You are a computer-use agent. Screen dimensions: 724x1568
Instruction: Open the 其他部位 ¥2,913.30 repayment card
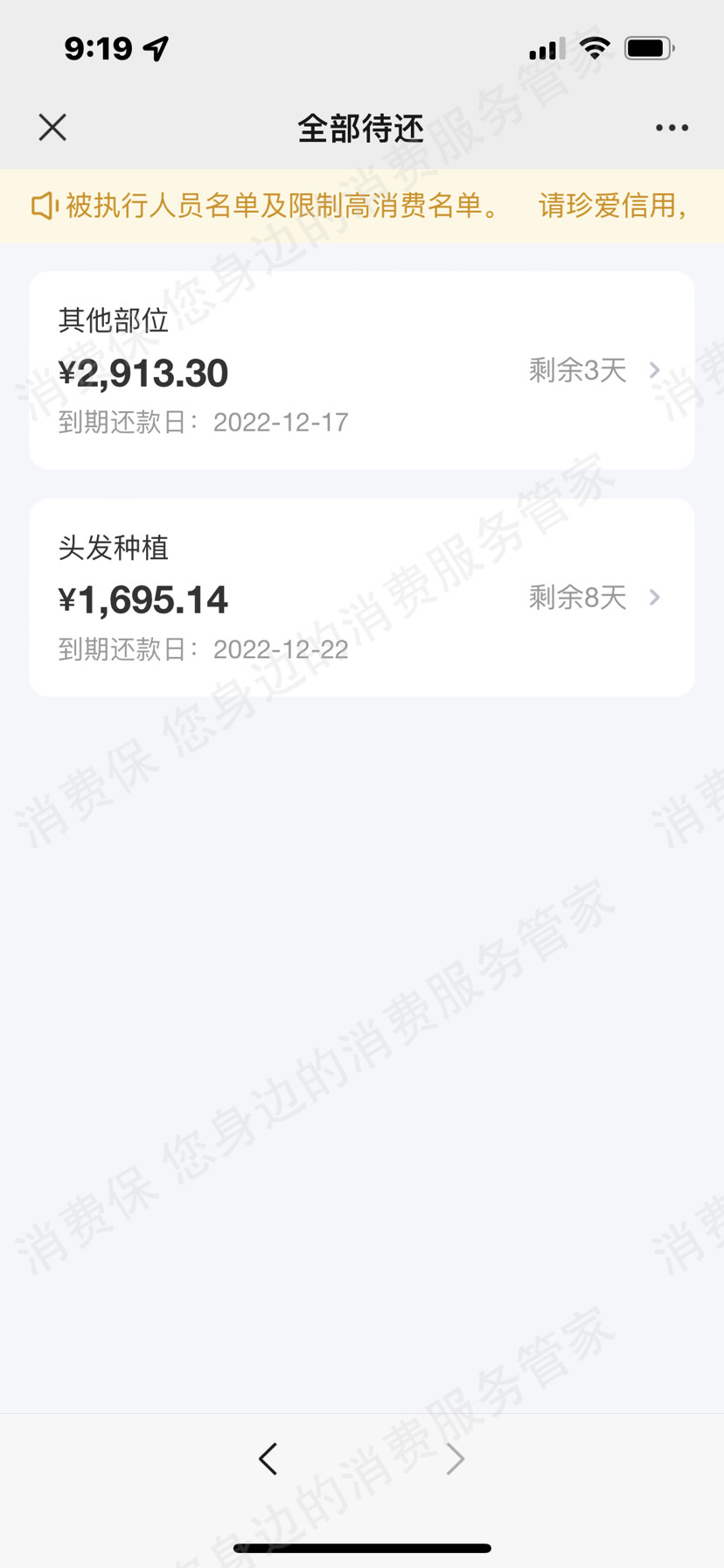tap(362, 370)
